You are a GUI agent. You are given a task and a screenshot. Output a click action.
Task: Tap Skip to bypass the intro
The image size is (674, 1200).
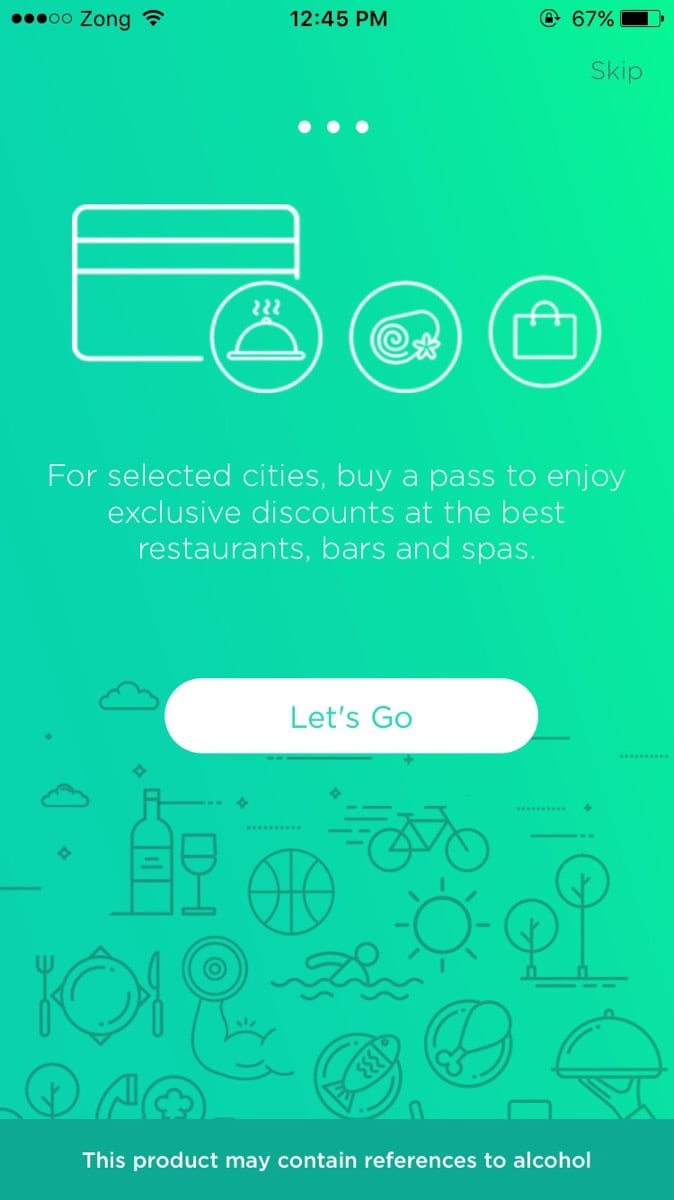615,71
